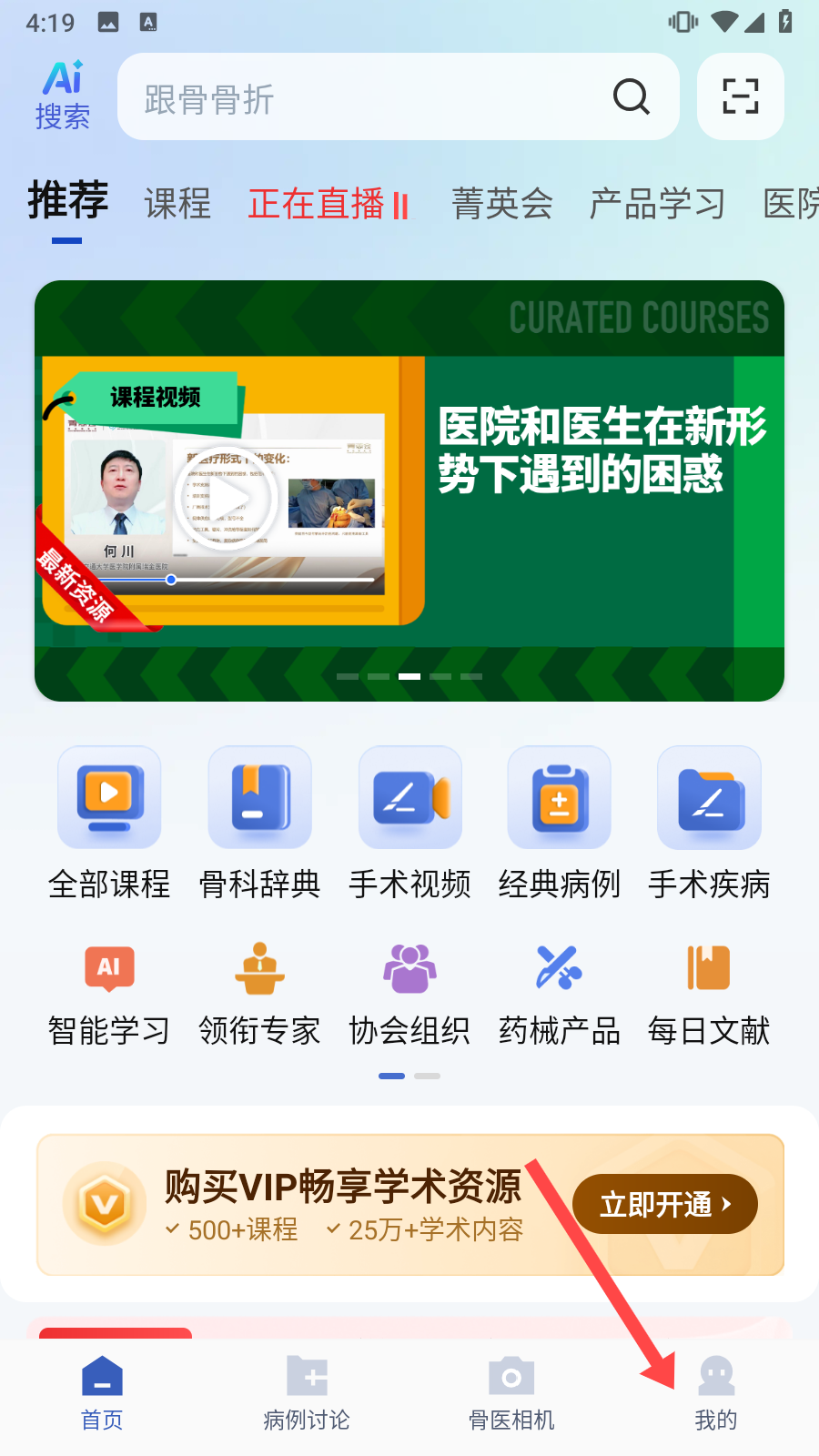Go to the 产品学习 tab
Viewport: 819px width, 1456px height.
(x=657, y=204)
